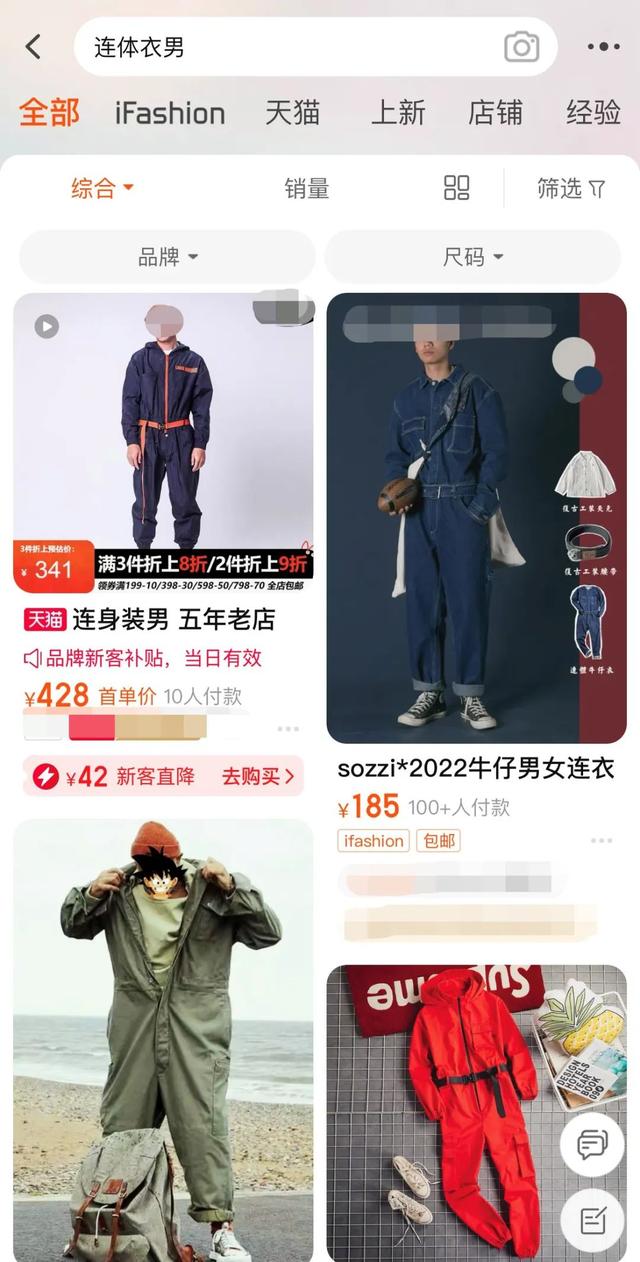Open the three-dot overflow menu at top
This screenshot has width=640, height=1262.
[603, 47]
